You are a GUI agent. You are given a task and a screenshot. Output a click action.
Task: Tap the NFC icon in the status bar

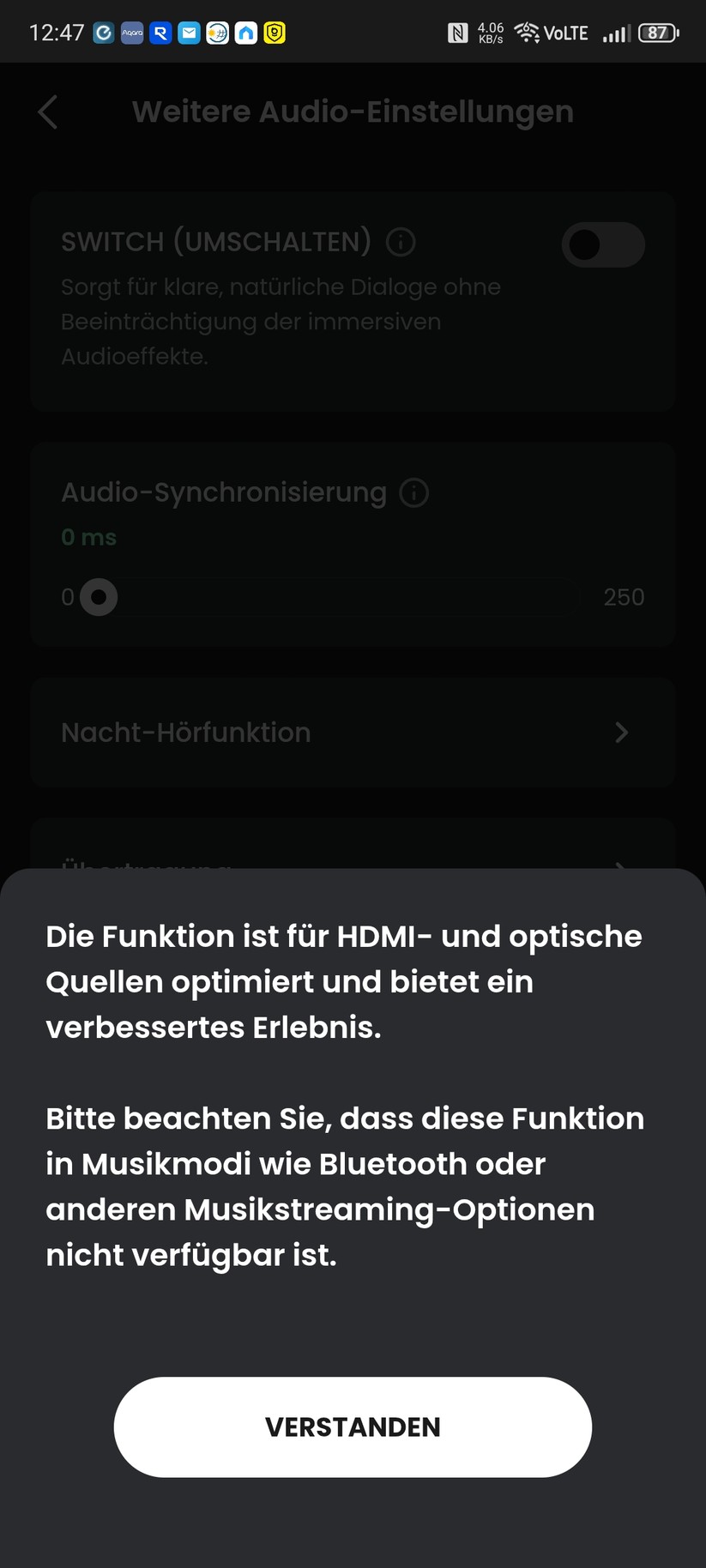458,32
